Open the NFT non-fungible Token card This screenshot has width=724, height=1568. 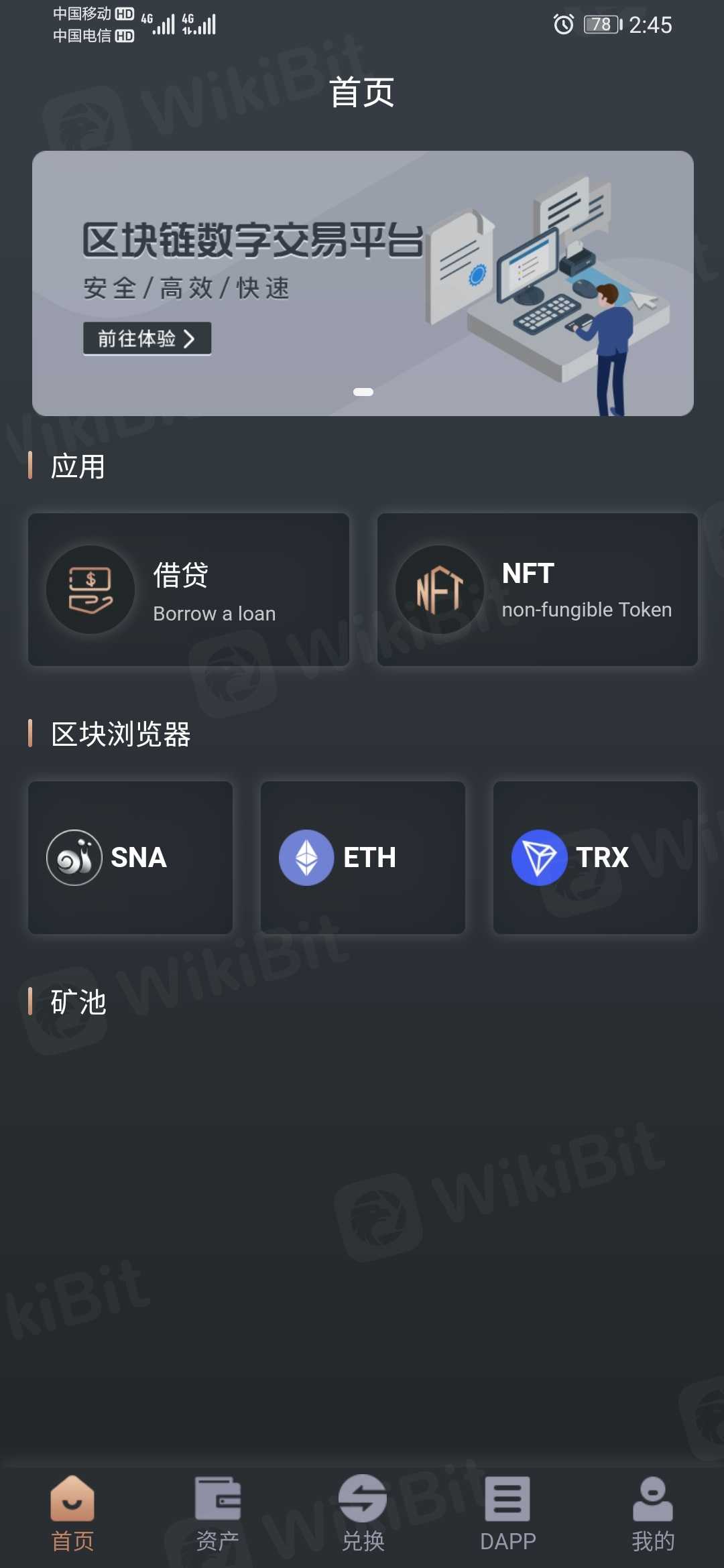(x=537, y=590)
